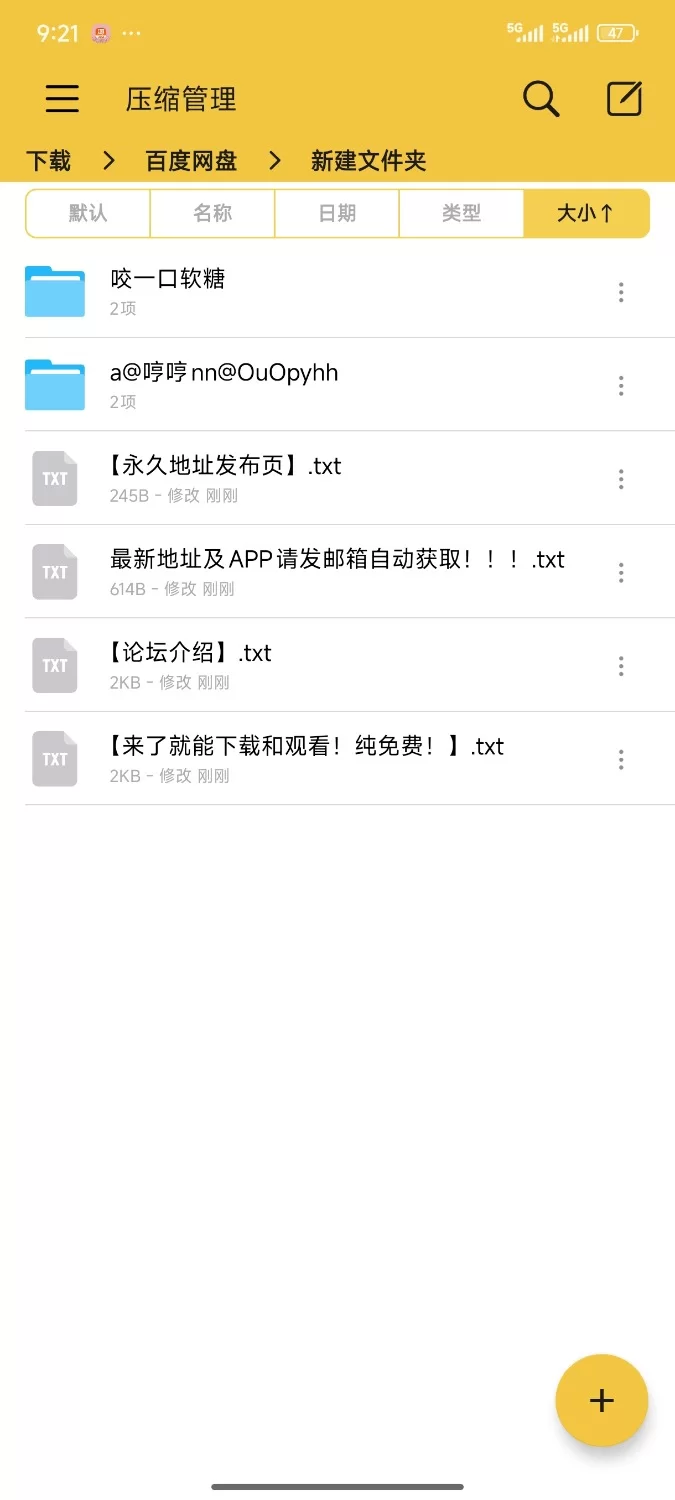Select the 类型 sort option

461,213
